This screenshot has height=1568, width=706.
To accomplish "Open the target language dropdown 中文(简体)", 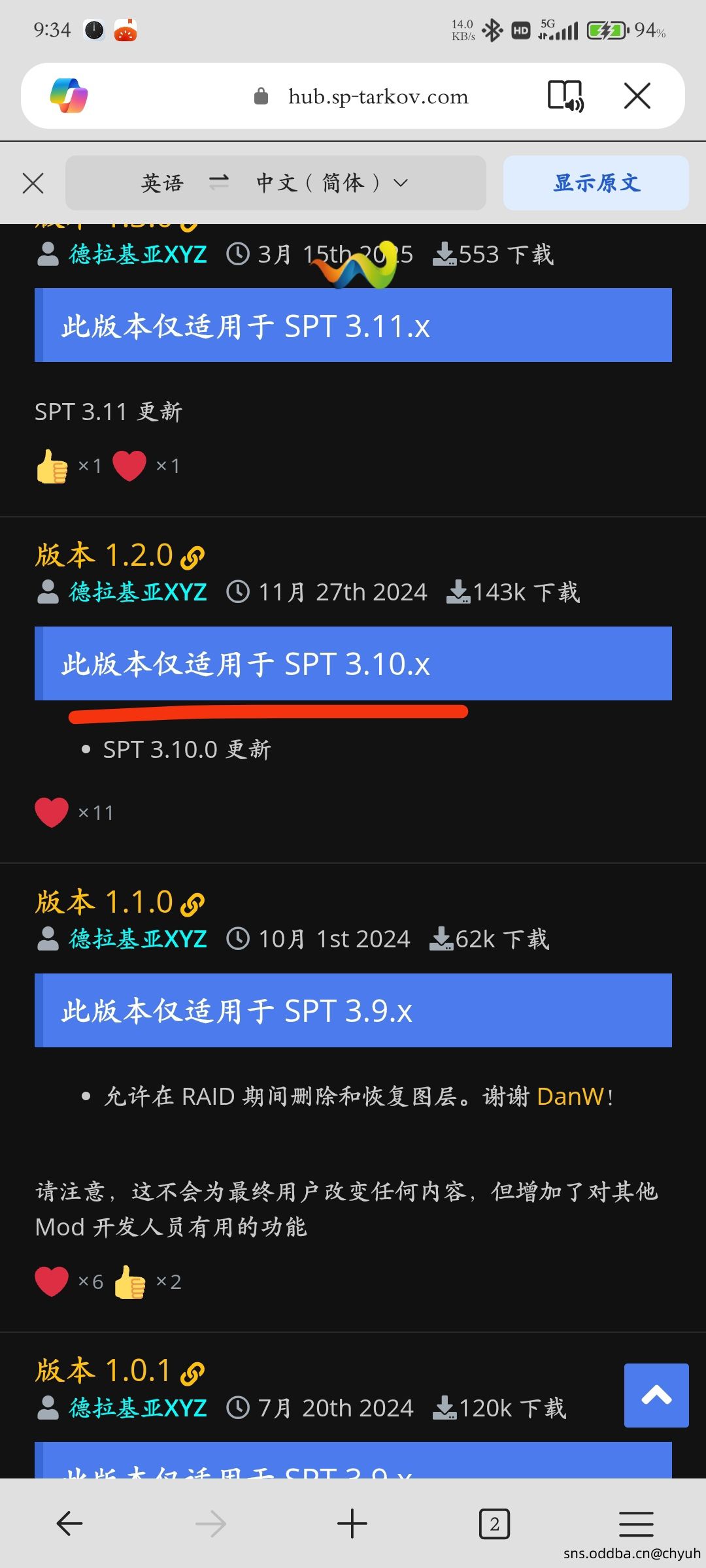I will tap(333, 183).
